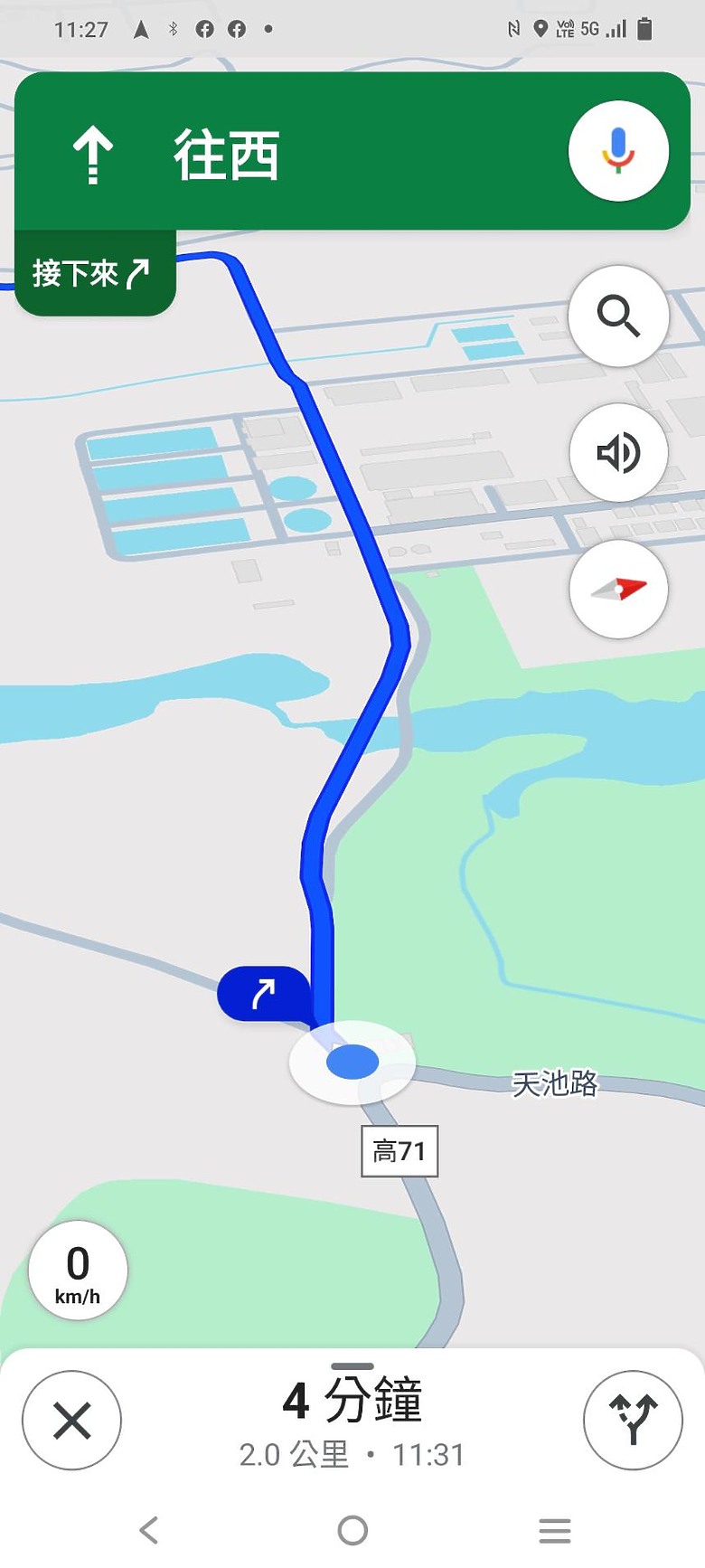Viewport: 705px width, 1568px height.
Task: Open search along route
Action: click(x=618, y=316)
